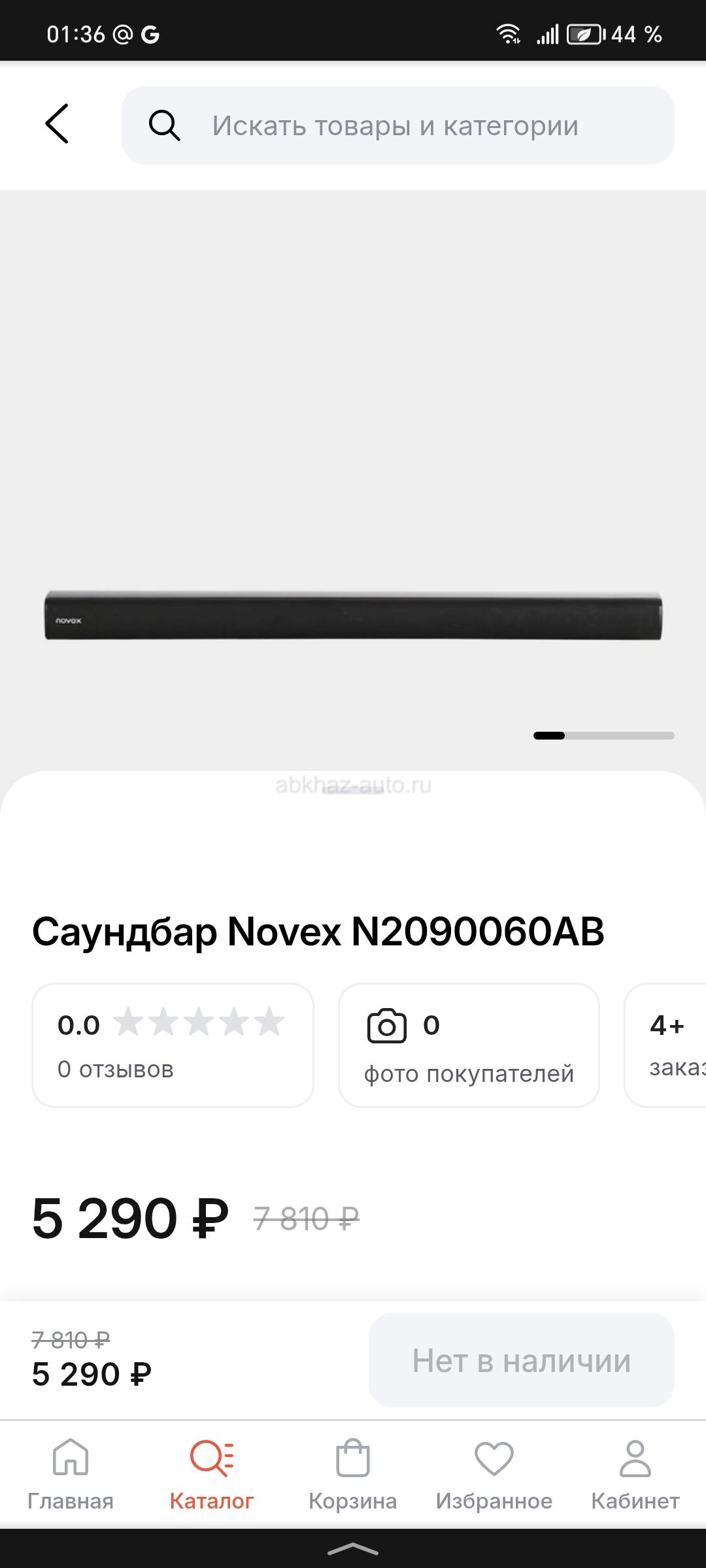Image resolution: width=706 pixels, height=1568 pixels.
Task: Open the Novex soundbar product photo
Action: [x=353, y=615]
